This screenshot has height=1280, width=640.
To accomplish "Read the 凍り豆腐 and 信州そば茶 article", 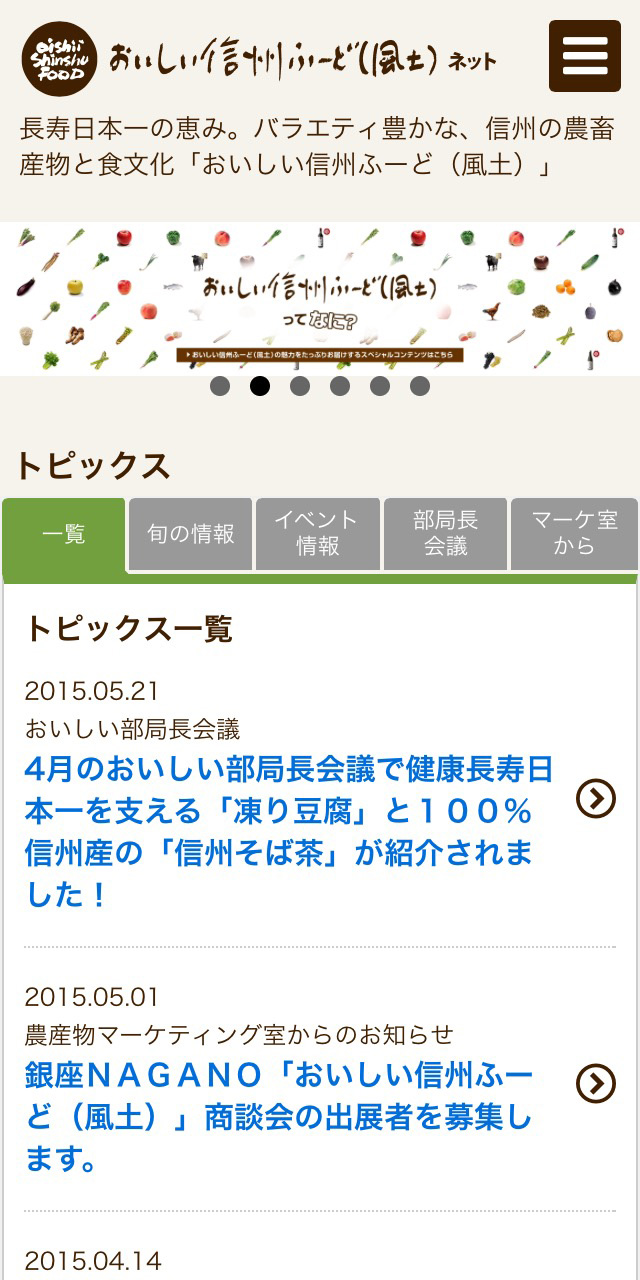I will [x=290, y=832].
